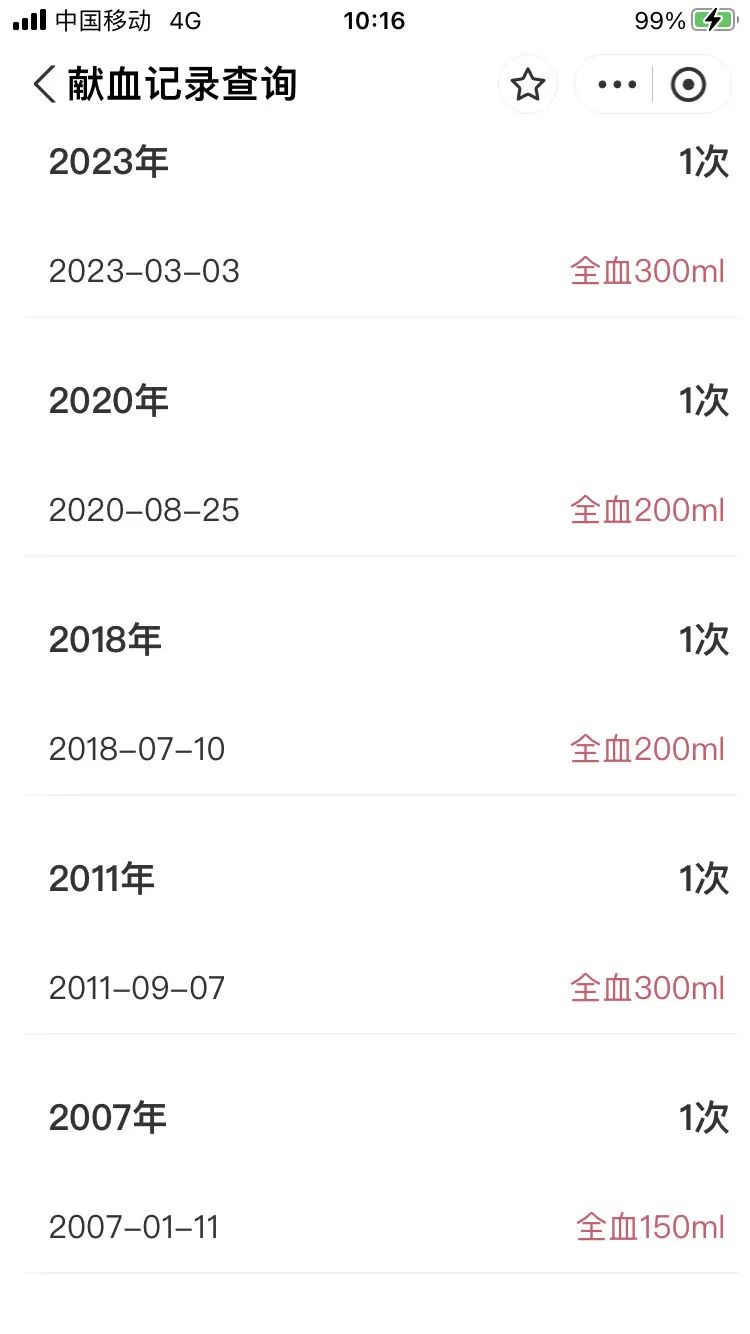The image size is (750, 1334).
Task: Go back from the blood donation records page
Action: pos(44,85)
